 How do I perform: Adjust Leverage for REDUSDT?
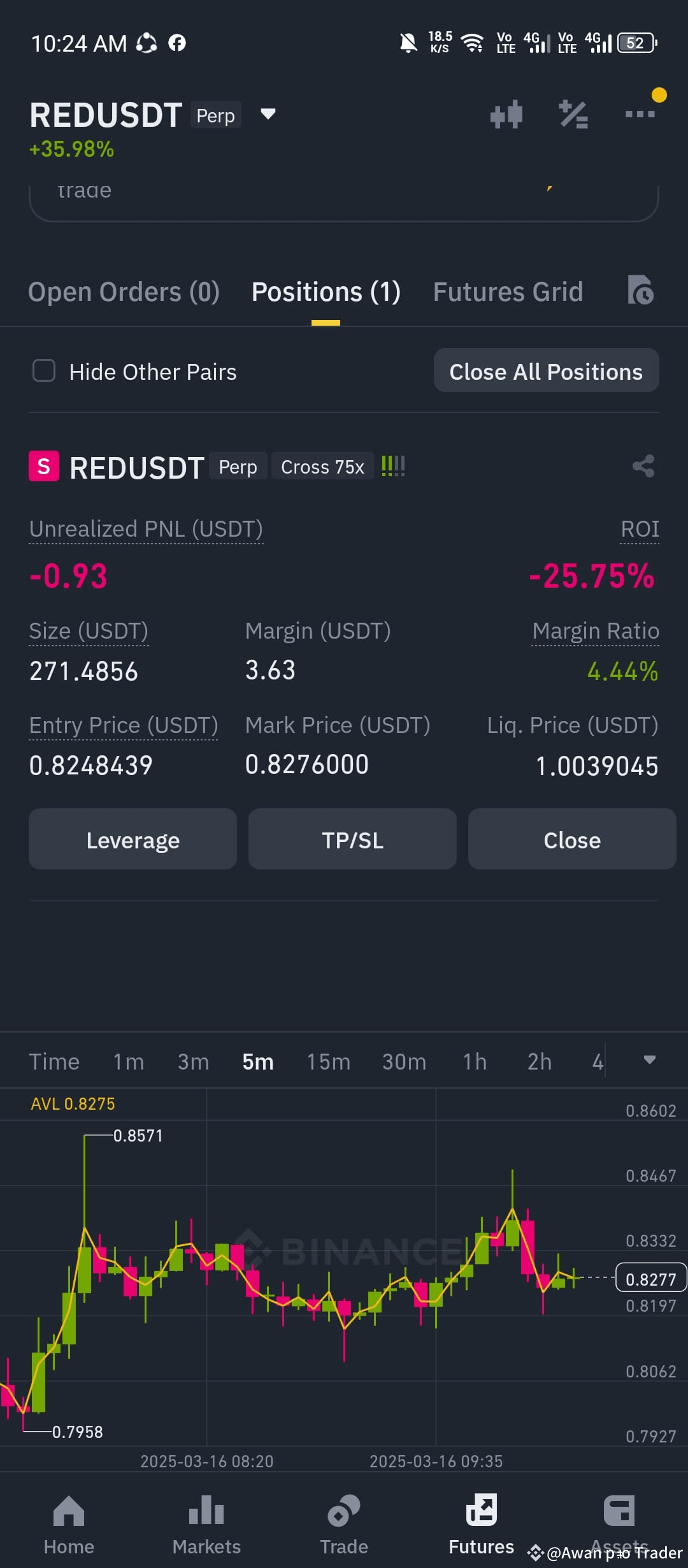click(133, 839)
